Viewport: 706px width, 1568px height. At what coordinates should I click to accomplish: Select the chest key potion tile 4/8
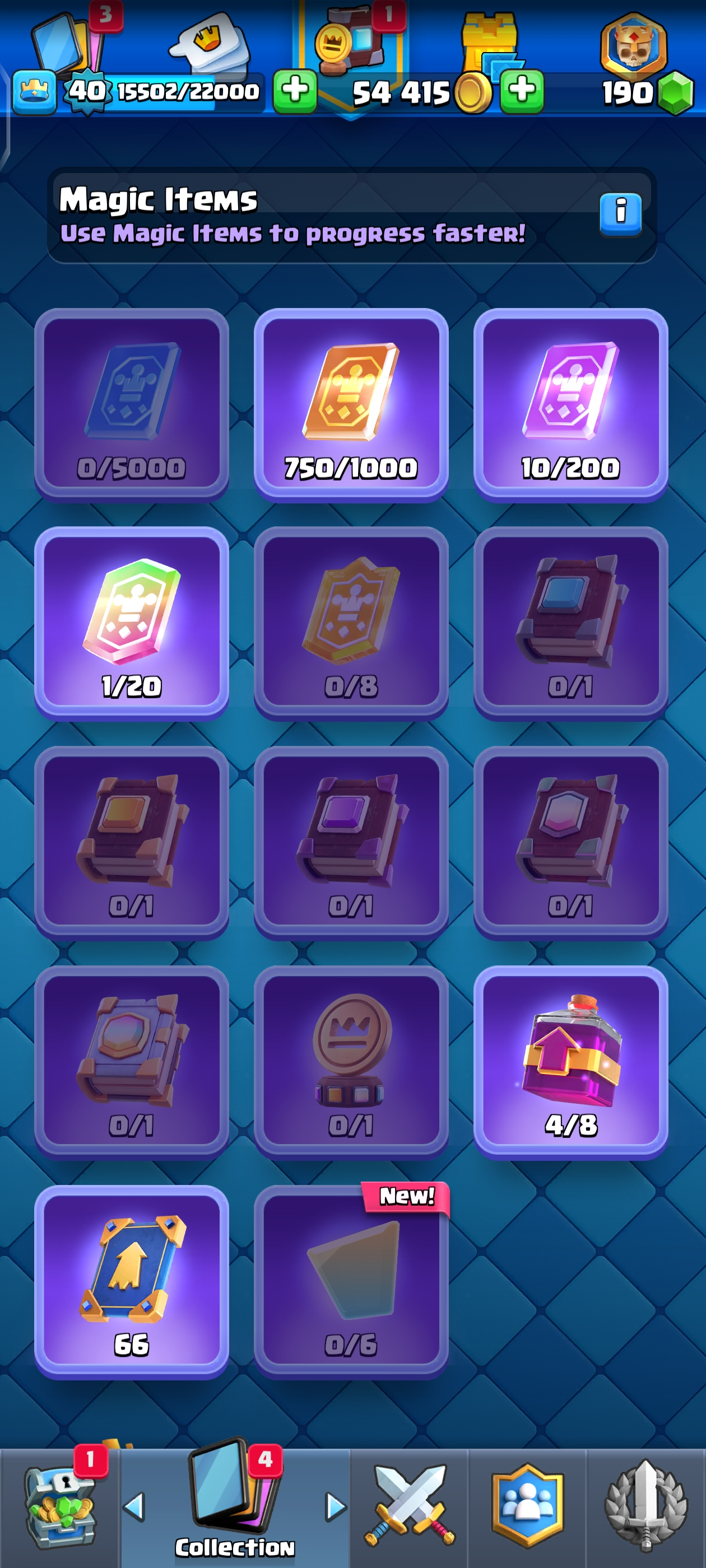coord(570,1062)
